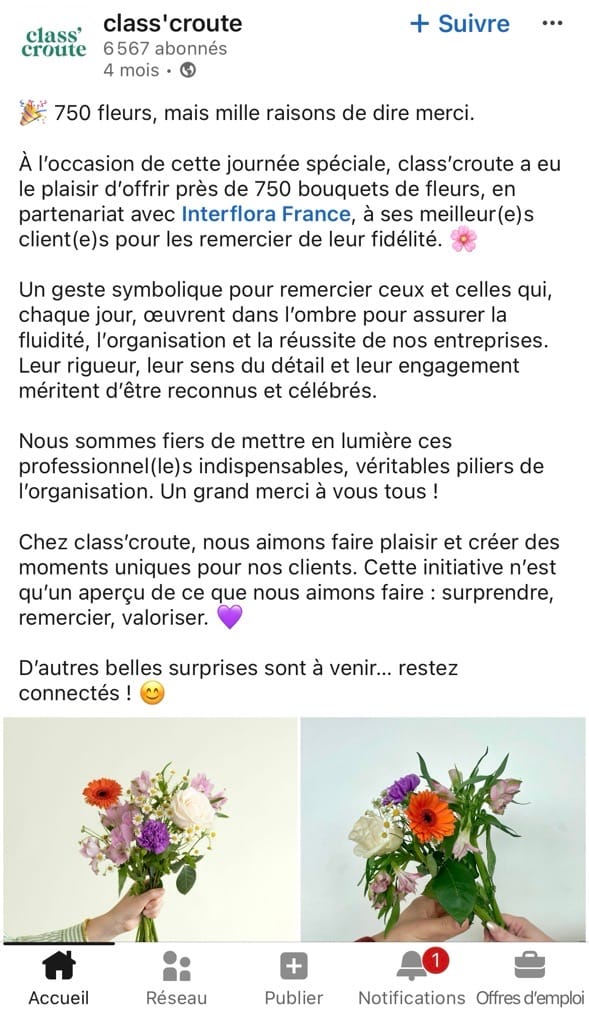Image resolution: width=589 pixels, height=1024 pixels.
Task: Open the class'croute company page
Action: pos(172,24)
